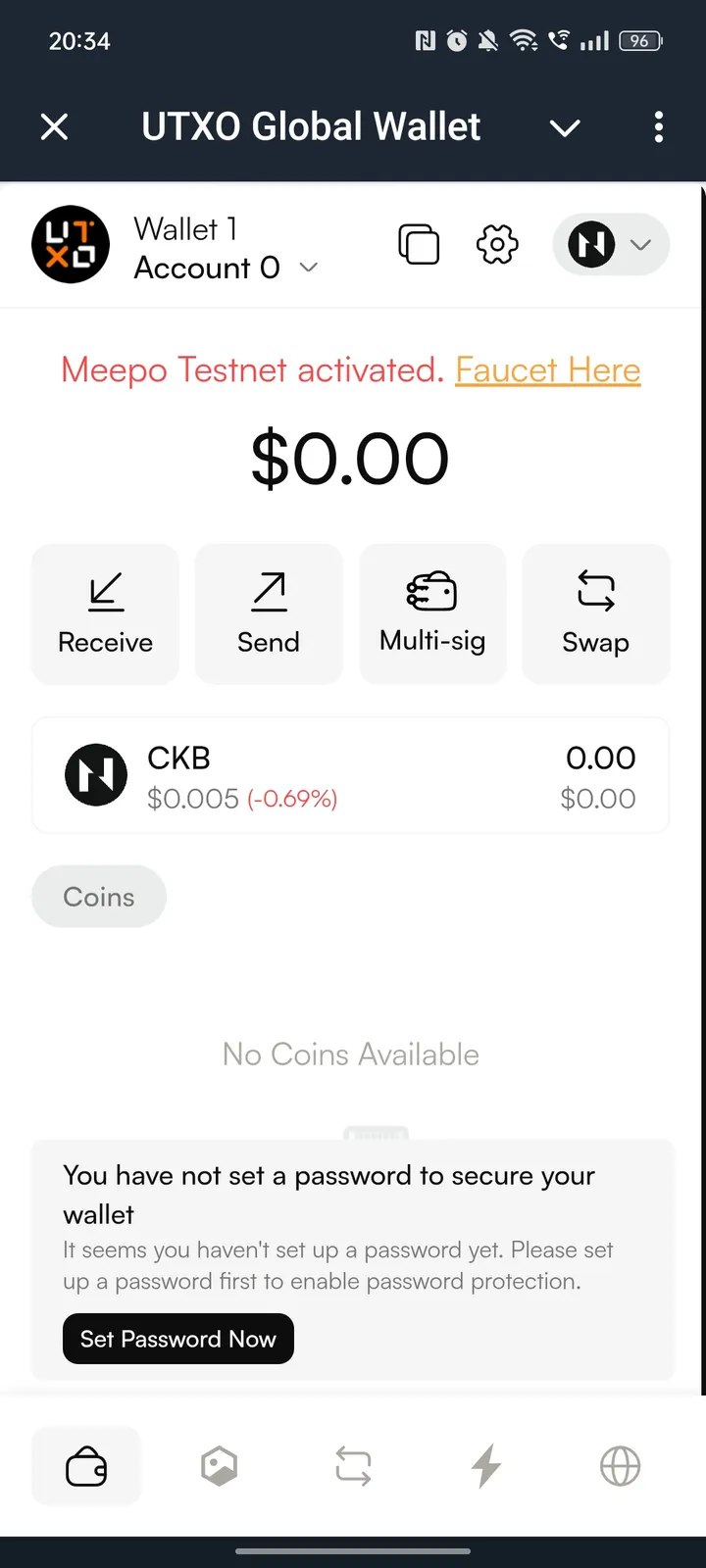Open the network dropdown beside the N logo
706x1568 pixels.
click(641, 245)
